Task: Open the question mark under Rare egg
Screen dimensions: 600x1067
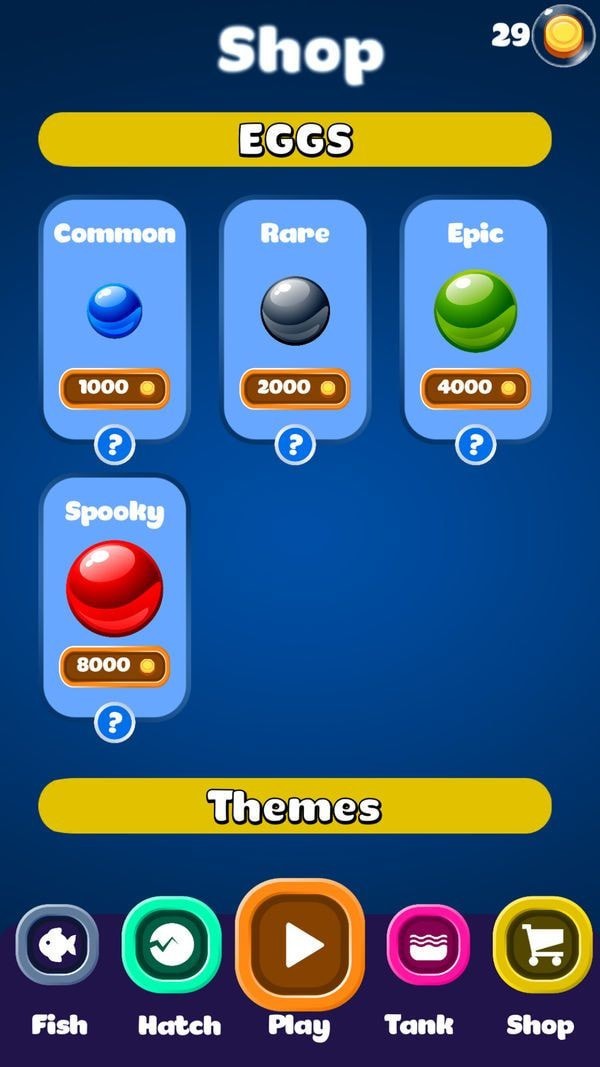Action: (x=294, y=445)
